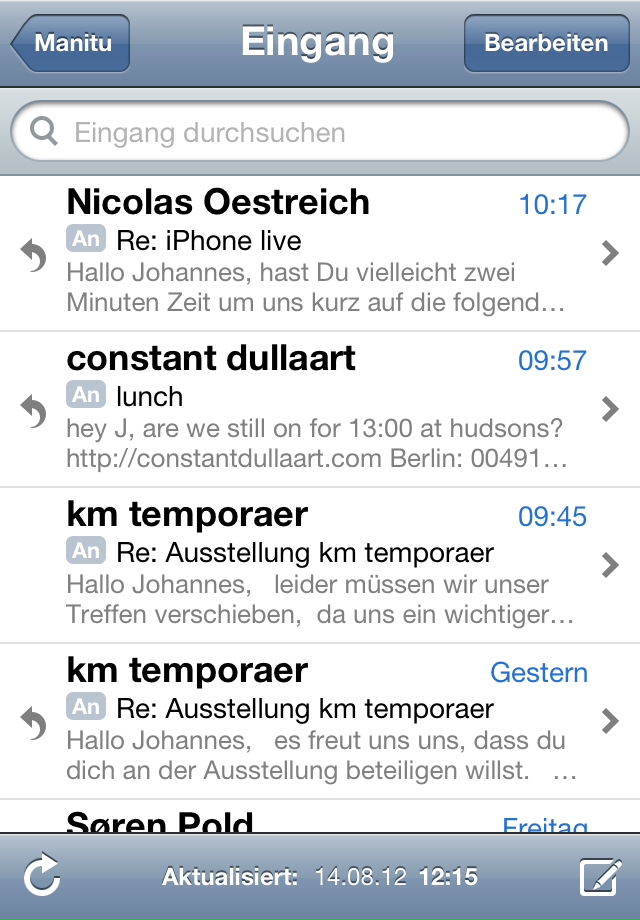Viewport: 640px width, 920px height.
Task: Open km temporaer email from Gestern
Action: [x=320, y=721]
